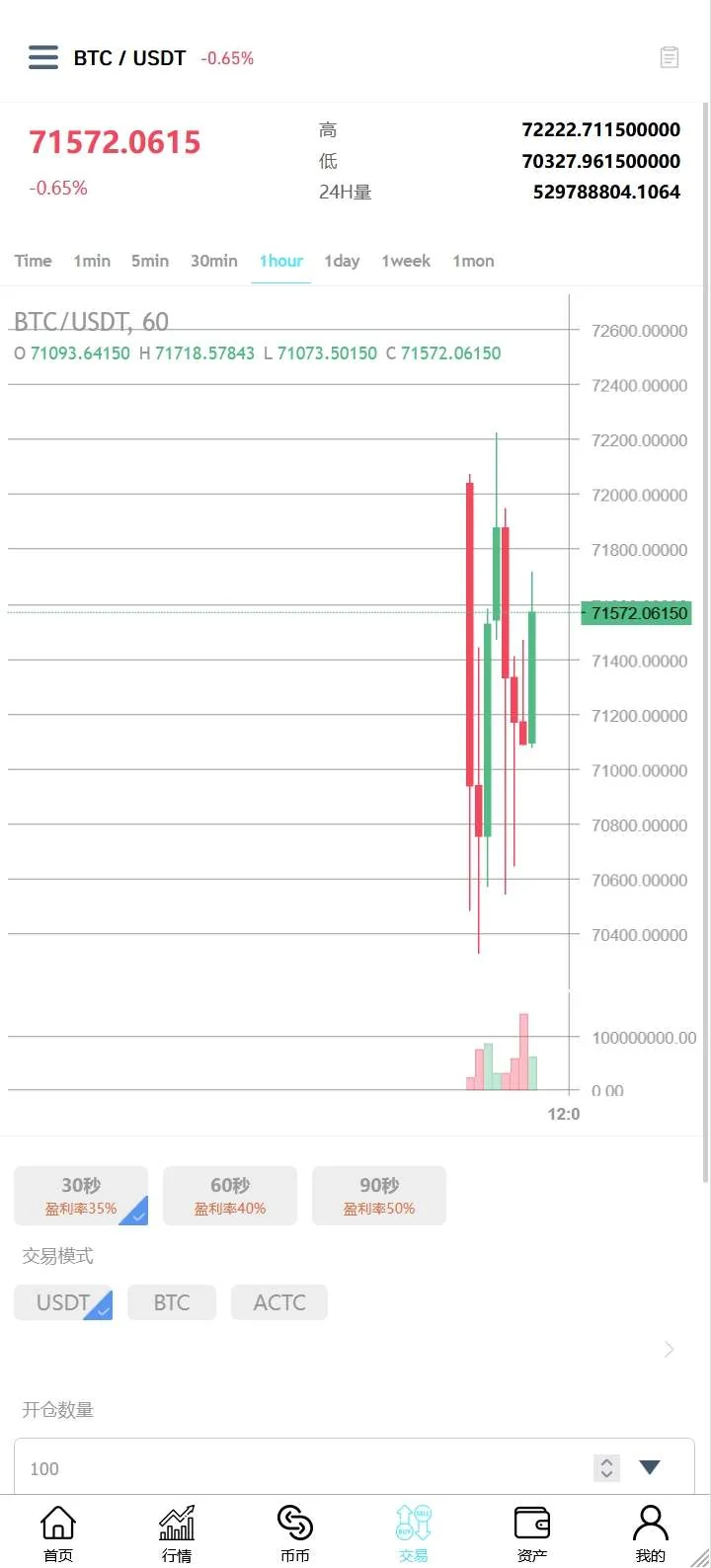Show the 1week candlestick chart
The image size is (711, 1568).
click(406, 261)
